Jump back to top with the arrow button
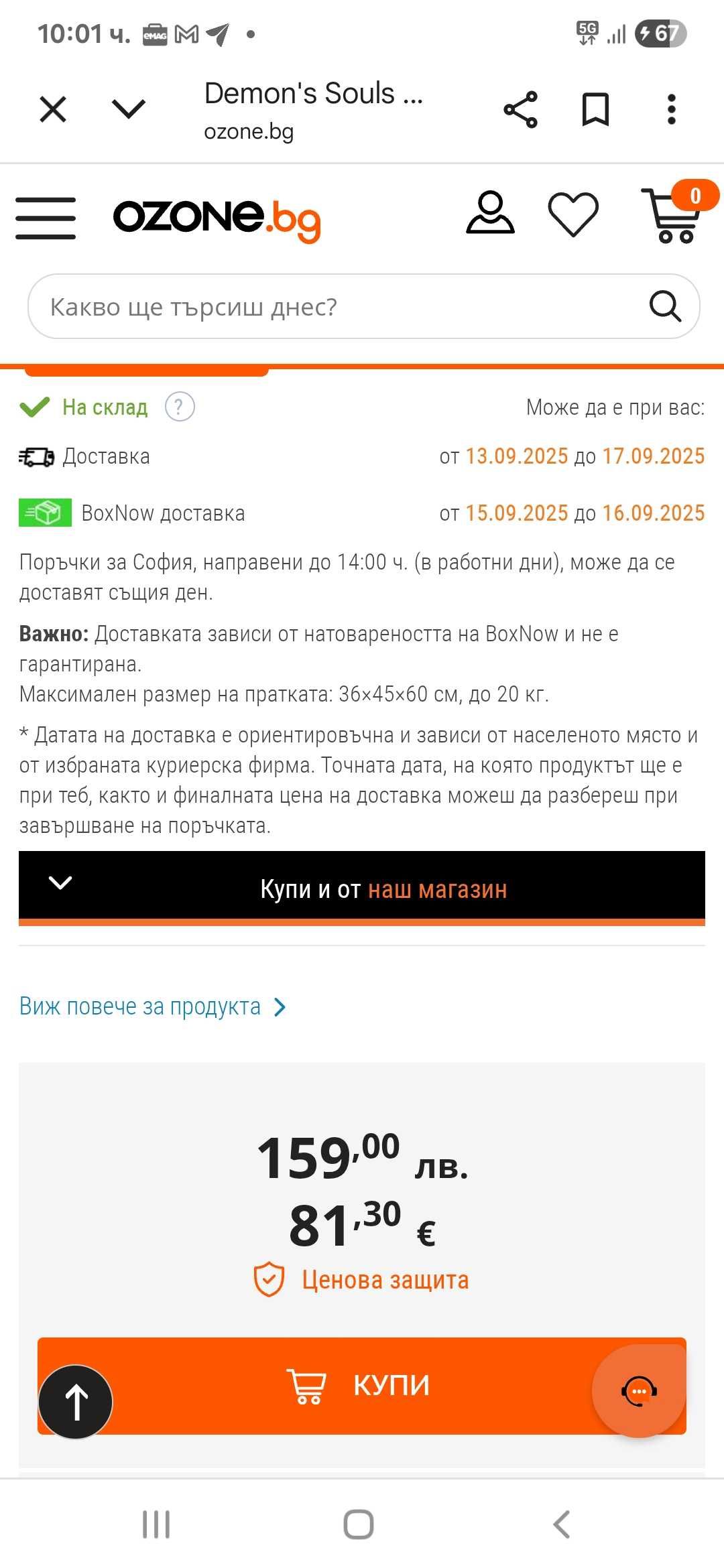 (x=76, y=1402)
